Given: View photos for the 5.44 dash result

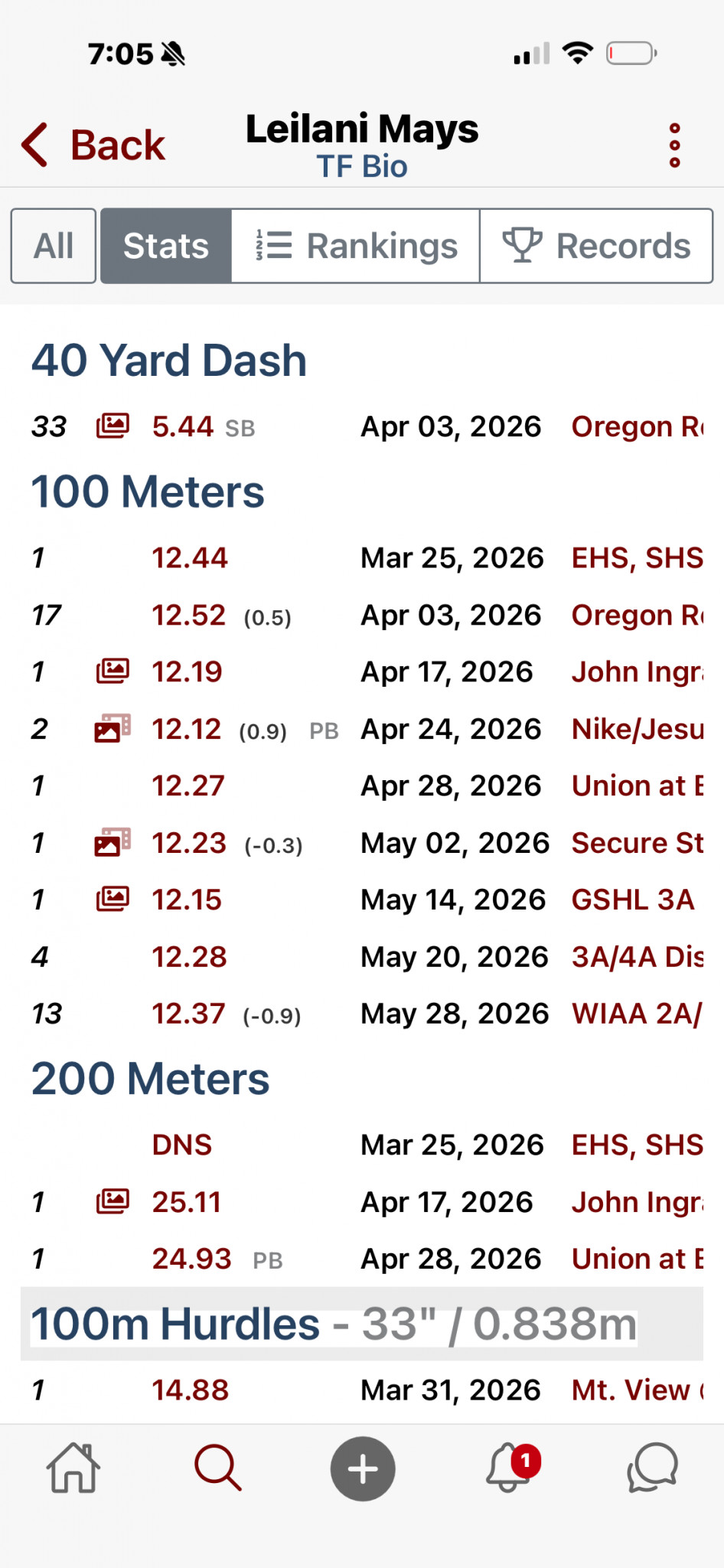Looking at the screenshot, I should pyautogui.click(x=113, y=426).
